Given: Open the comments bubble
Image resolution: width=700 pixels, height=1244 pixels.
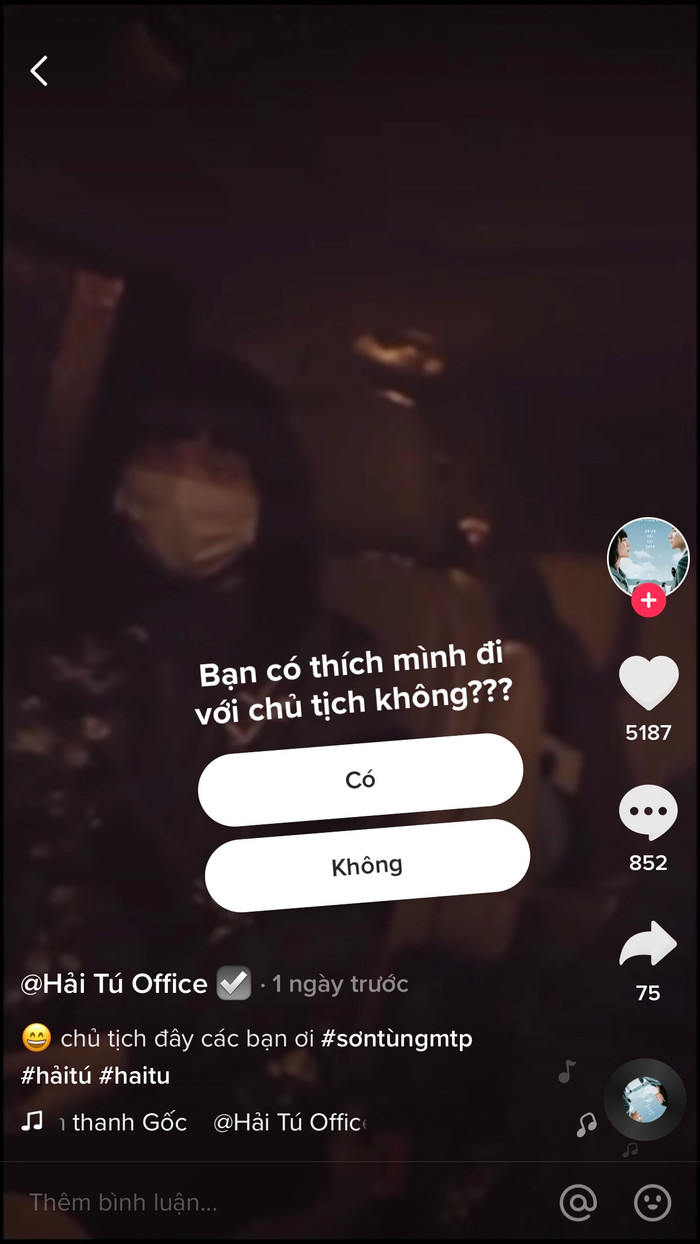Looking at the screenshot, I should point(648,812).
